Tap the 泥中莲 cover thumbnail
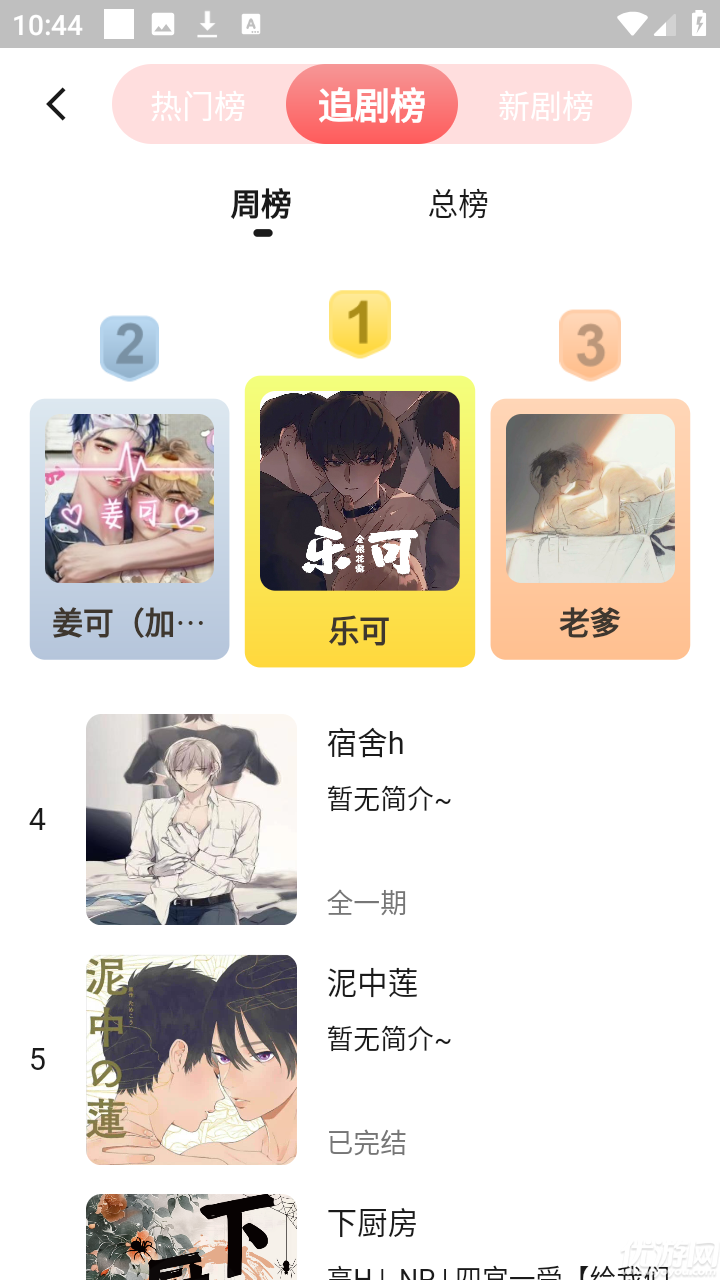 [x=191, y=1059]
